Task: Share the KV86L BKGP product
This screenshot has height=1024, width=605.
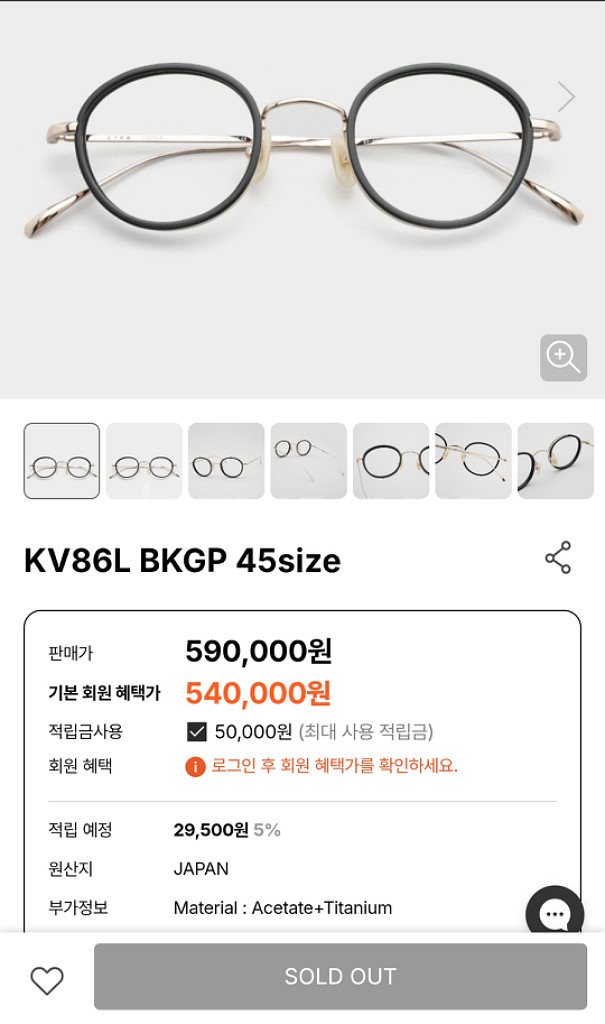Action: click(558, 558)
